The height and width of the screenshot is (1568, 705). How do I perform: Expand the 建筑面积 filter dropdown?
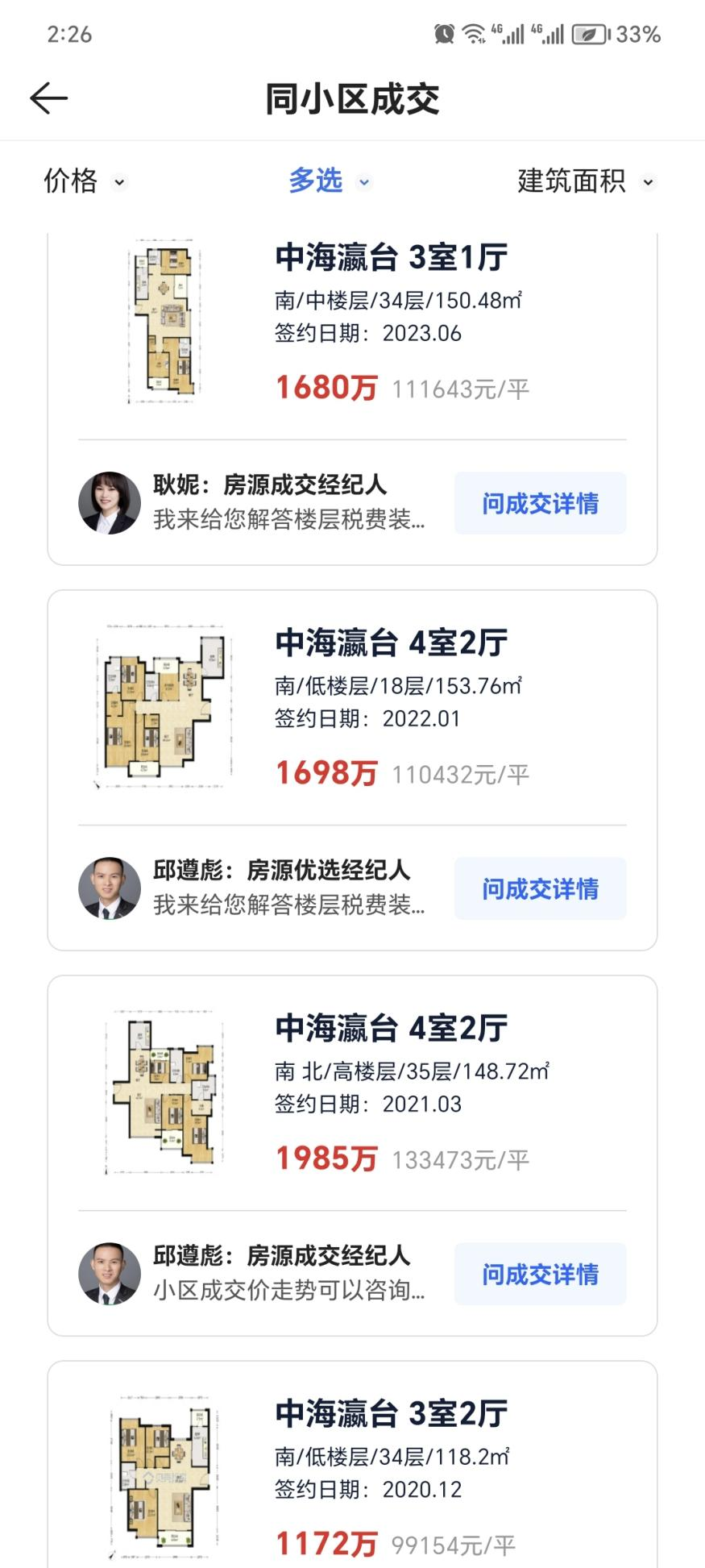584,181
